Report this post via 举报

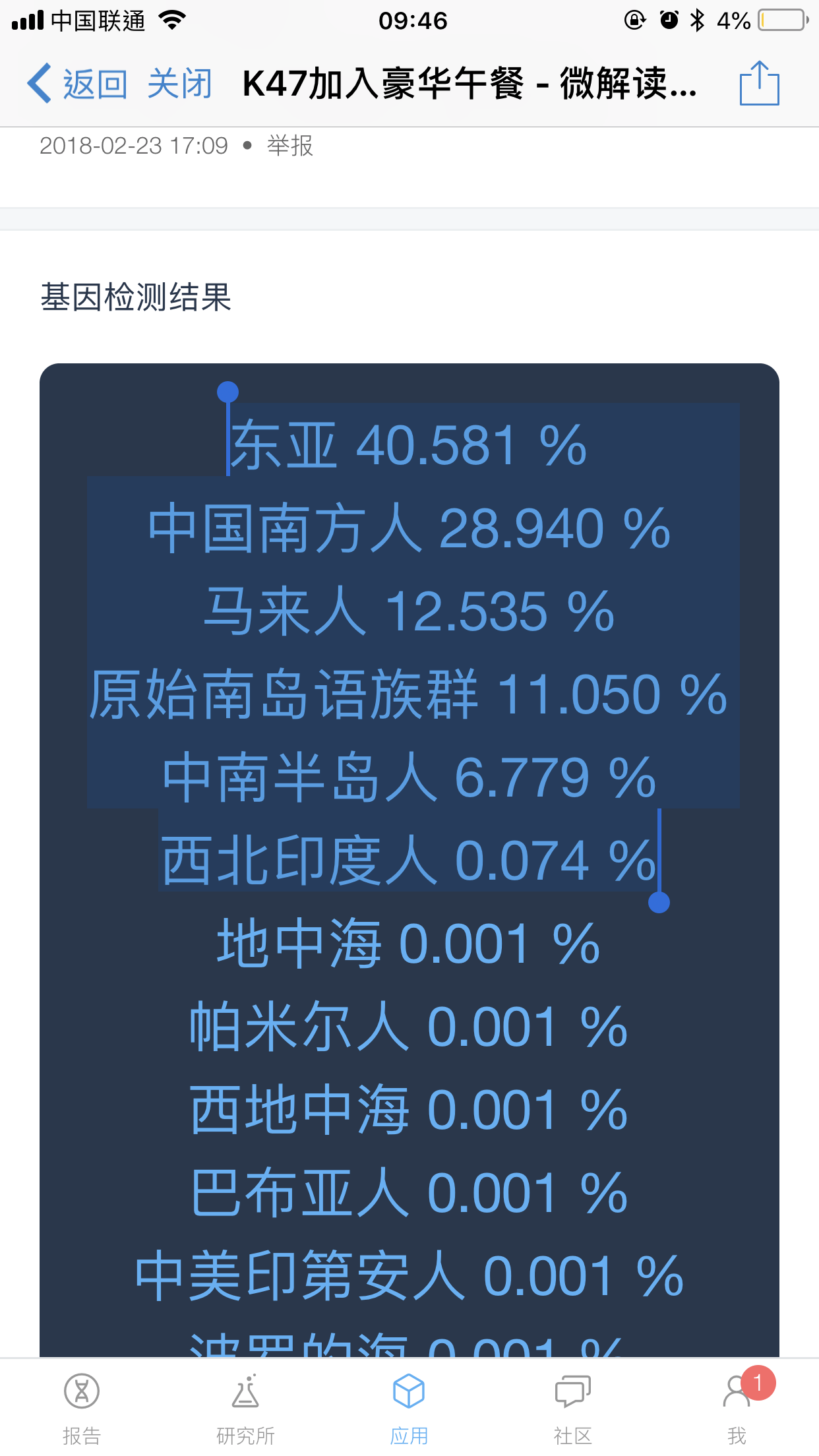click(x=290, y=145)
